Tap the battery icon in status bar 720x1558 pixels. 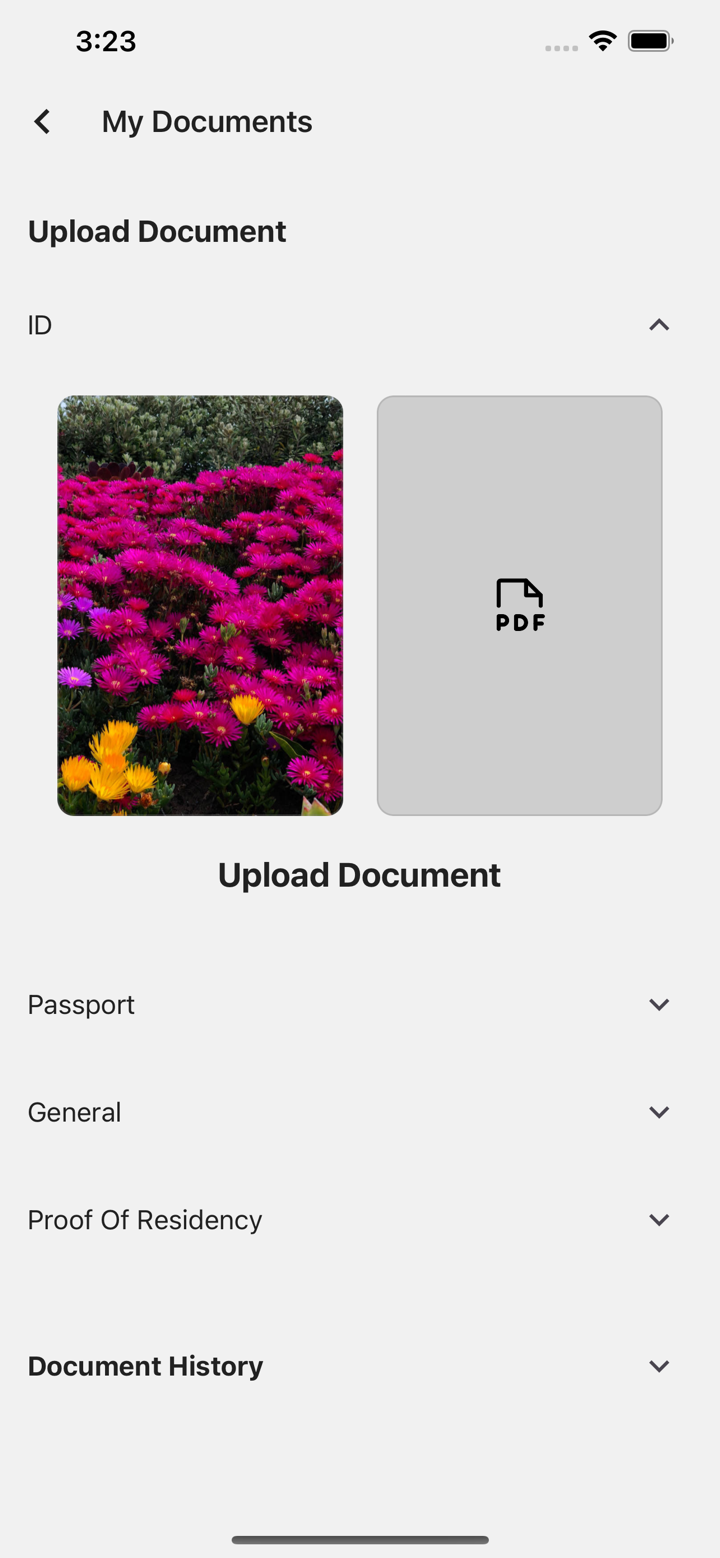click(650, 41)
